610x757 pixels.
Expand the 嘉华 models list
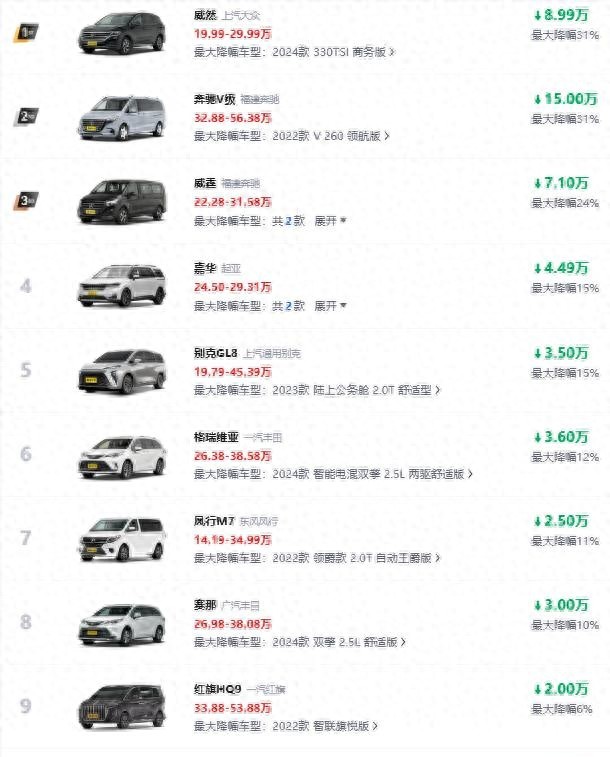tap(332, 305)
